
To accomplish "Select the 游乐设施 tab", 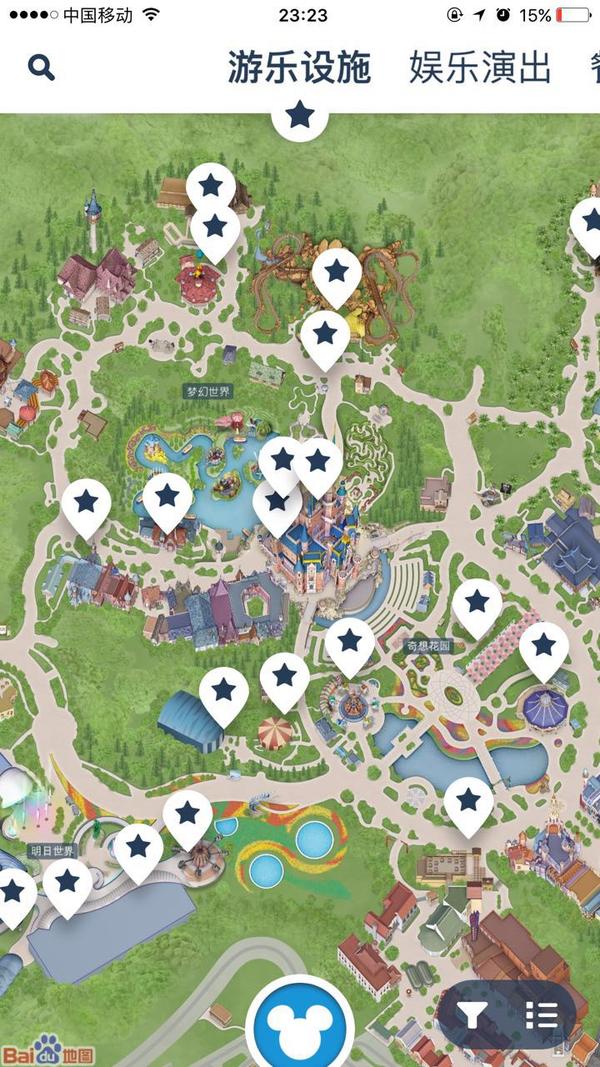I will [x=299, y=68].
